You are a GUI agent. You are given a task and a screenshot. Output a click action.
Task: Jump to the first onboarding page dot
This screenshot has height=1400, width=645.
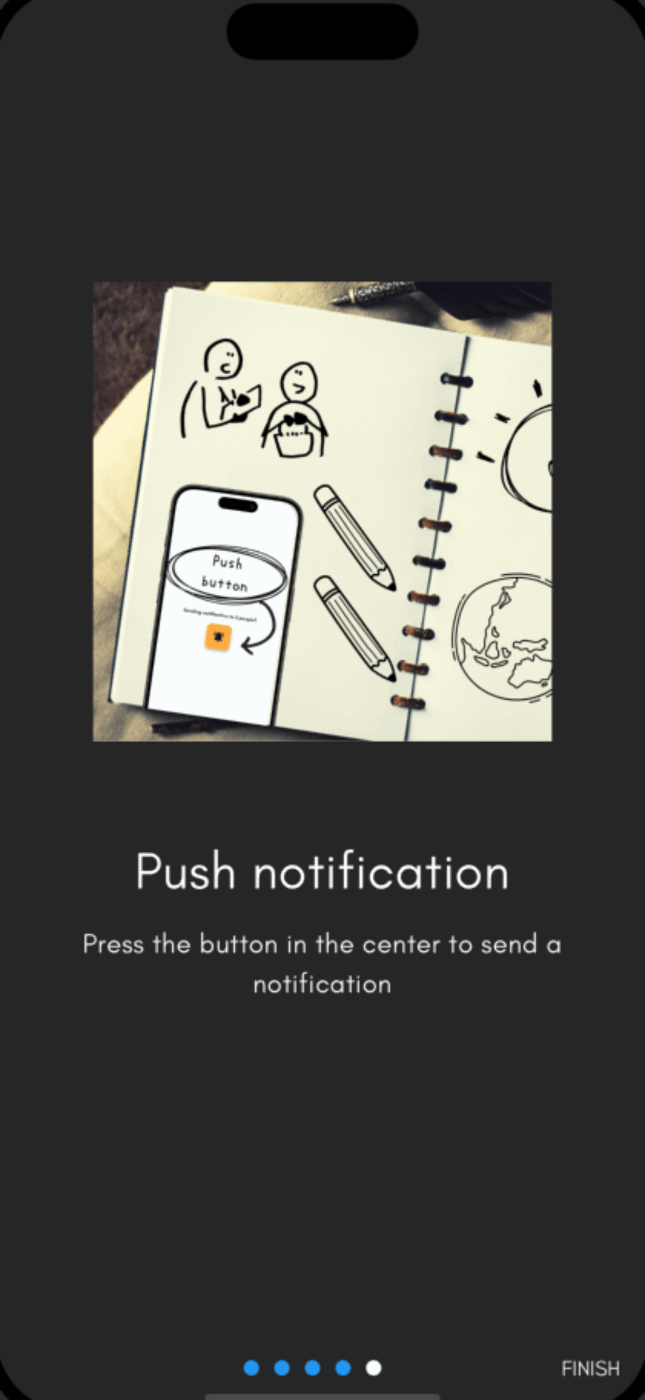(251, 1367)
